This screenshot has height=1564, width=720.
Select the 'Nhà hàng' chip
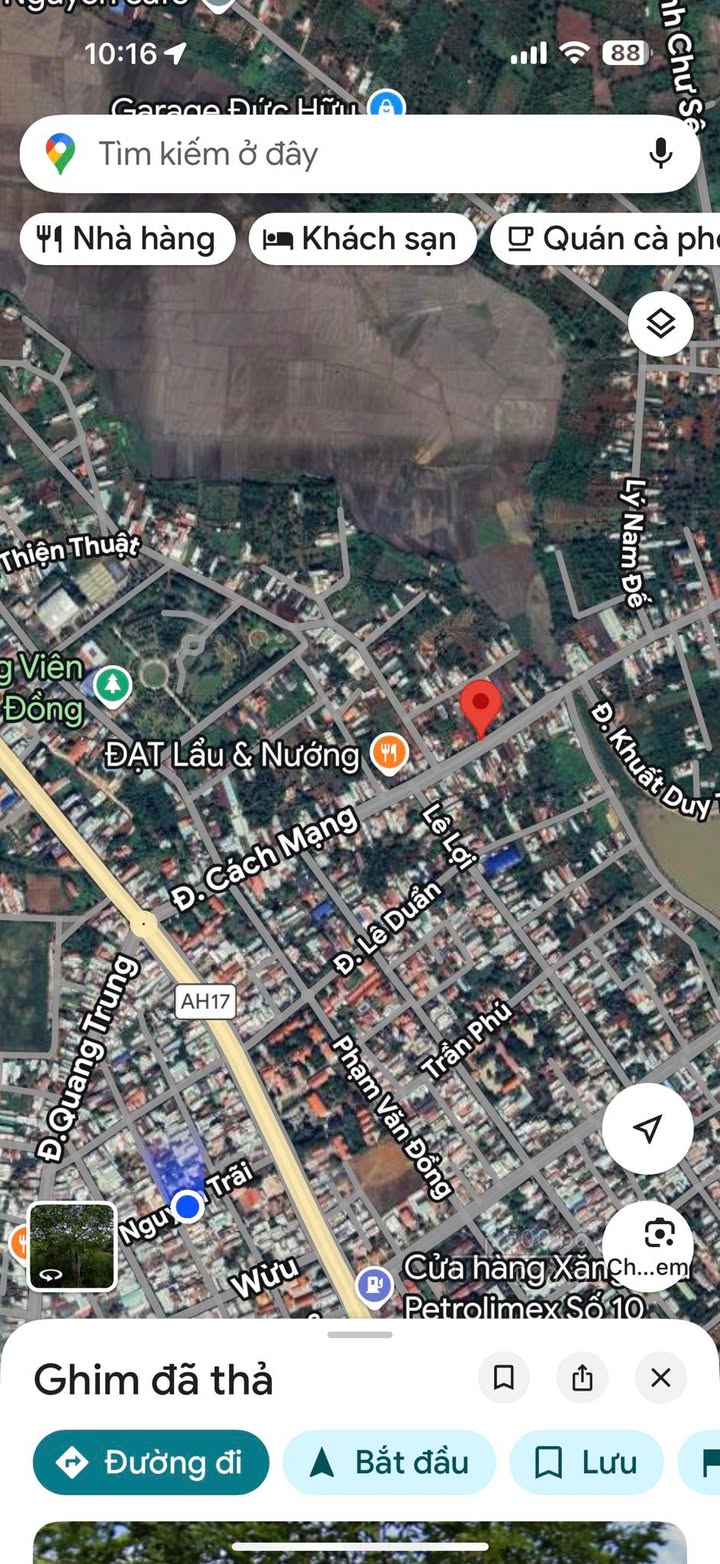[x=128, y=239]
